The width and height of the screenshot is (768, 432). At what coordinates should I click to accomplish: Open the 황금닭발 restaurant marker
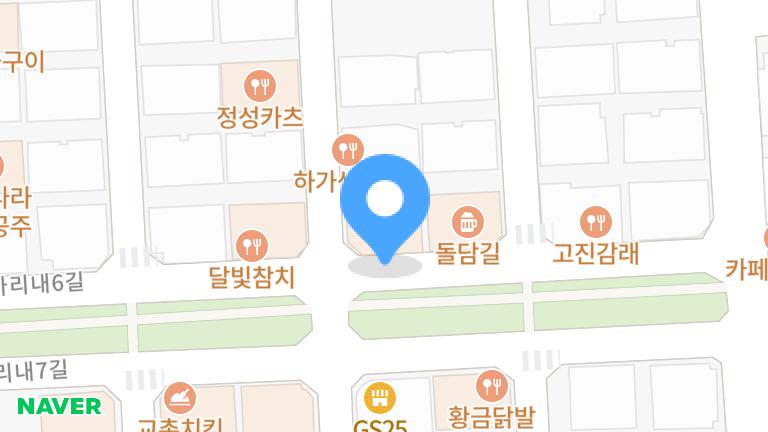[490, 384]
